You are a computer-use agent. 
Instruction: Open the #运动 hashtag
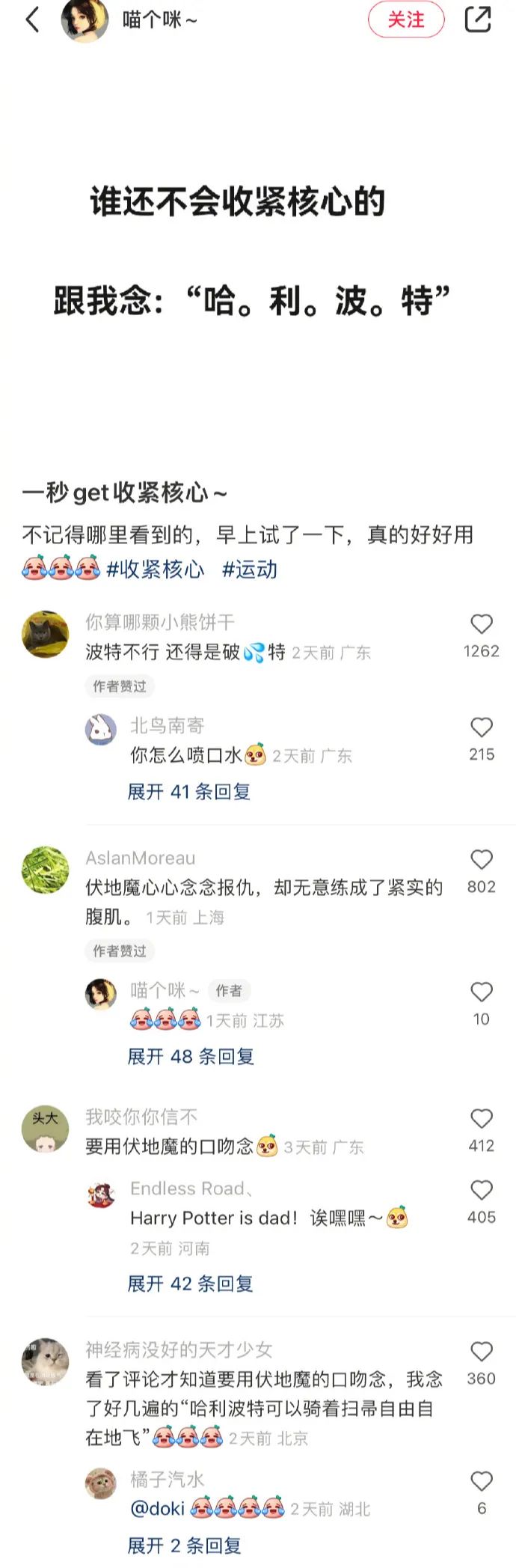[250, 570]
